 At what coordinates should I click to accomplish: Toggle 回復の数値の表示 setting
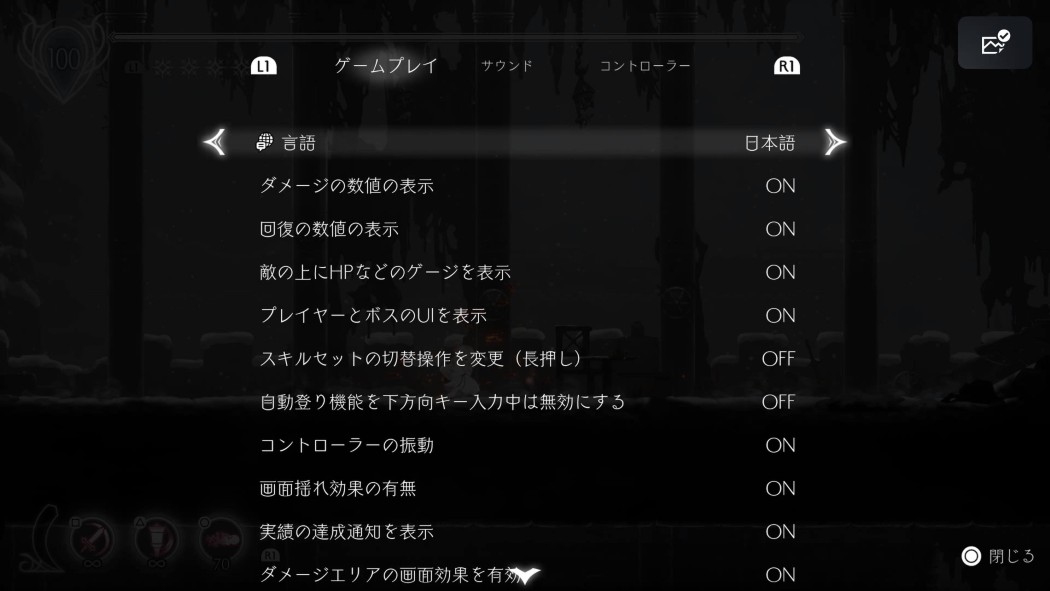780,229
